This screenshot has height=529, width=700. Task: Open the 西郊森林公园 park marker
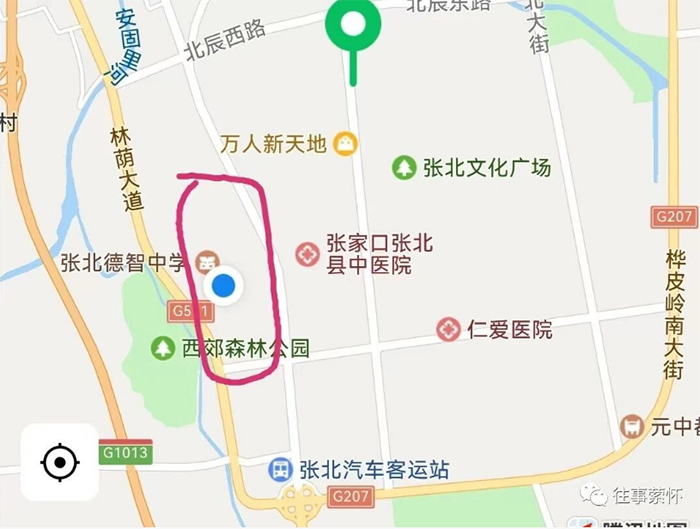tap(162, 348)
